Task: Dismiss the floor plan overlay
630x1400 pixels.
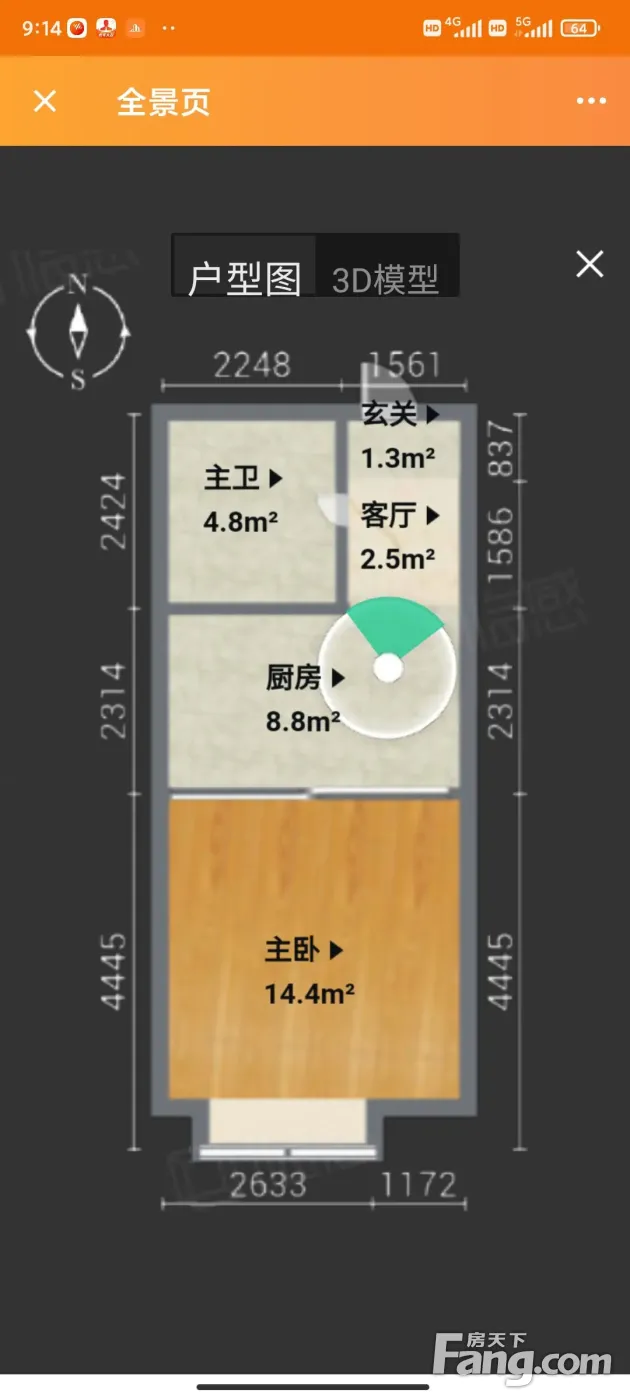Action: point(590,264)
